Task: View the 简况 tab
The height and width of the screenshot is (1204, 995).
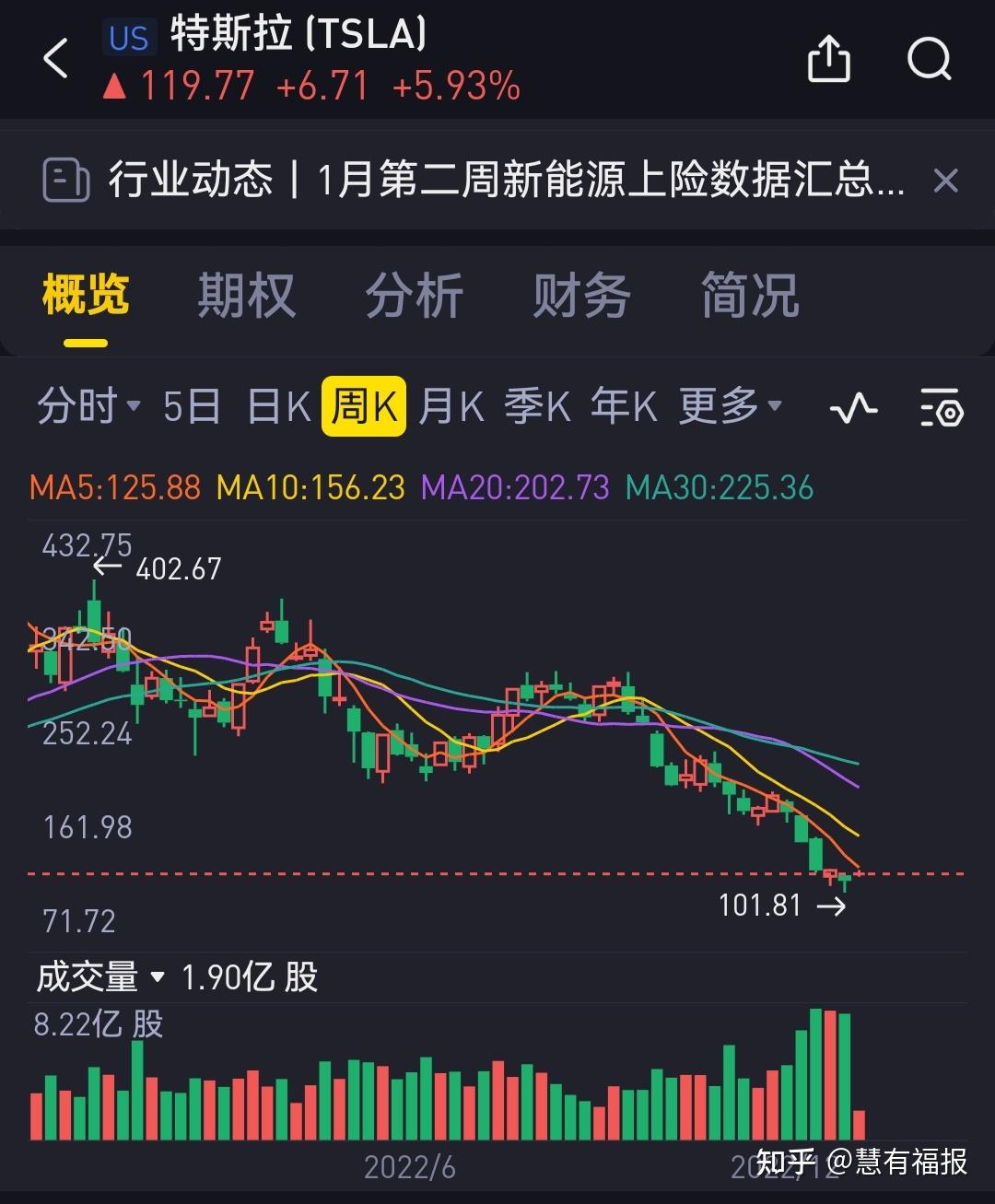Action: pyautogui.click(x=749, y=296)
